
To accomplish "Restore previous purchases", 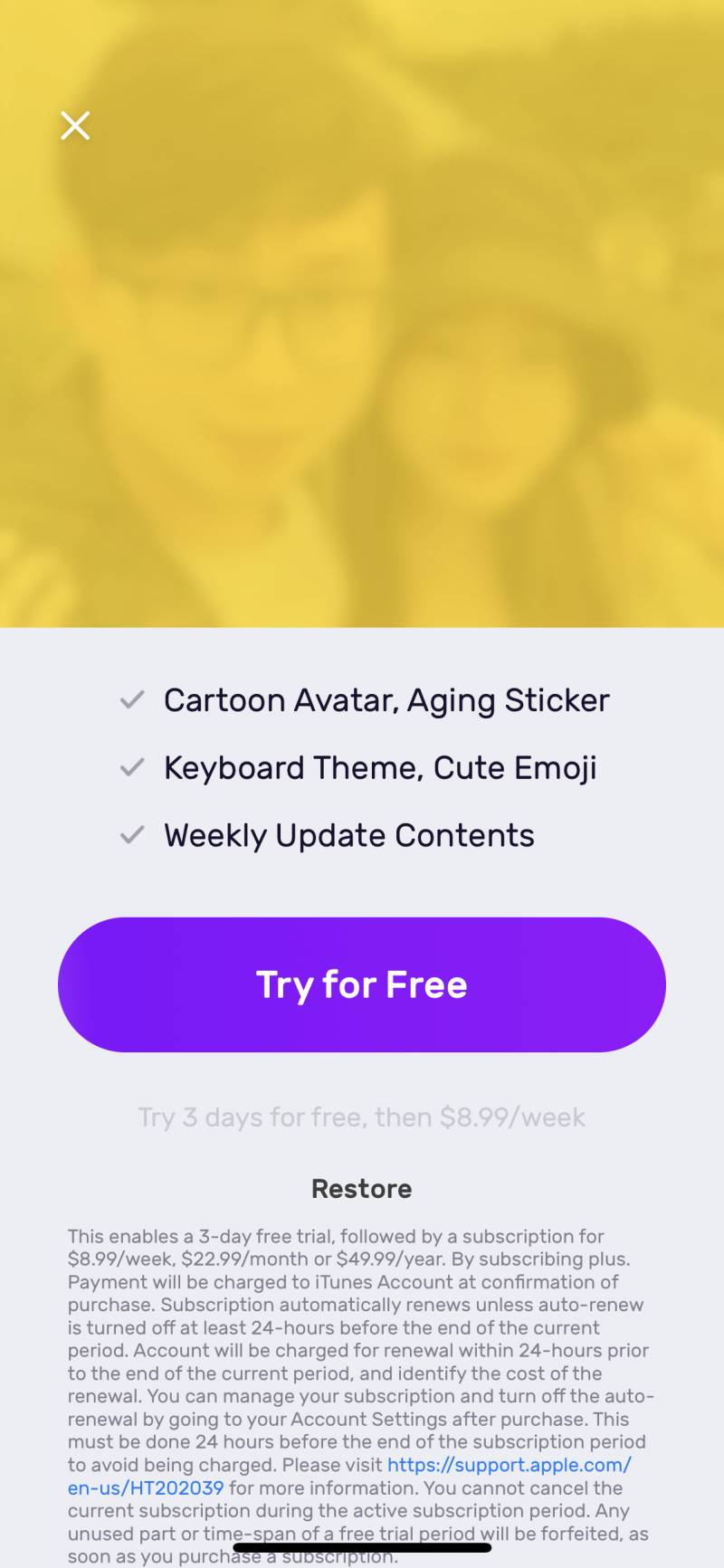I will tap(361, 1189).
